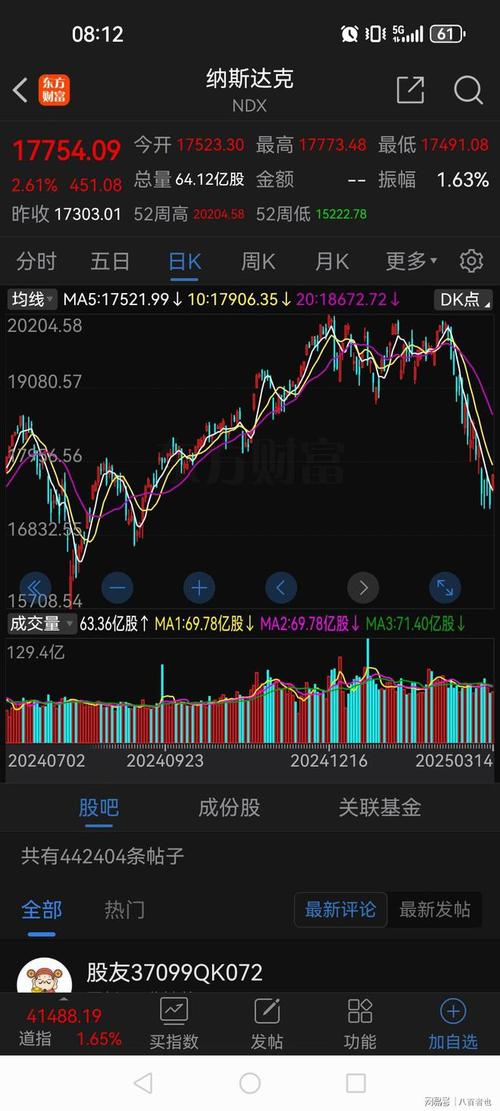Switch to the 分时 chart tab
The width and height of the screenshot is (500, 1111).
coord(36,261)
